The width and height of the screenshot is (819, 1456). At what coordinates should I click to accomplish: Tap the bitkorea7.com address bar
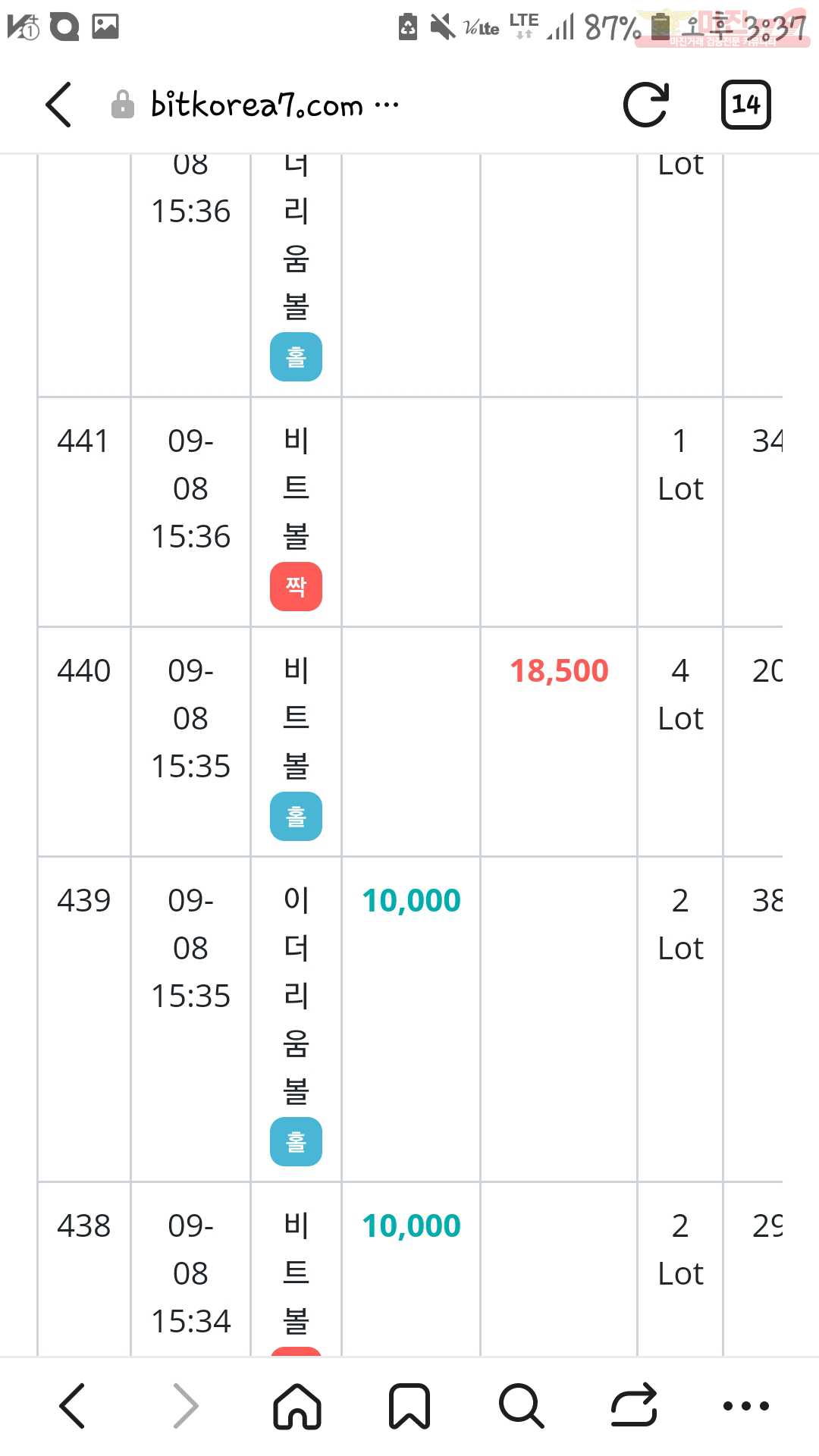pos(256,105)
